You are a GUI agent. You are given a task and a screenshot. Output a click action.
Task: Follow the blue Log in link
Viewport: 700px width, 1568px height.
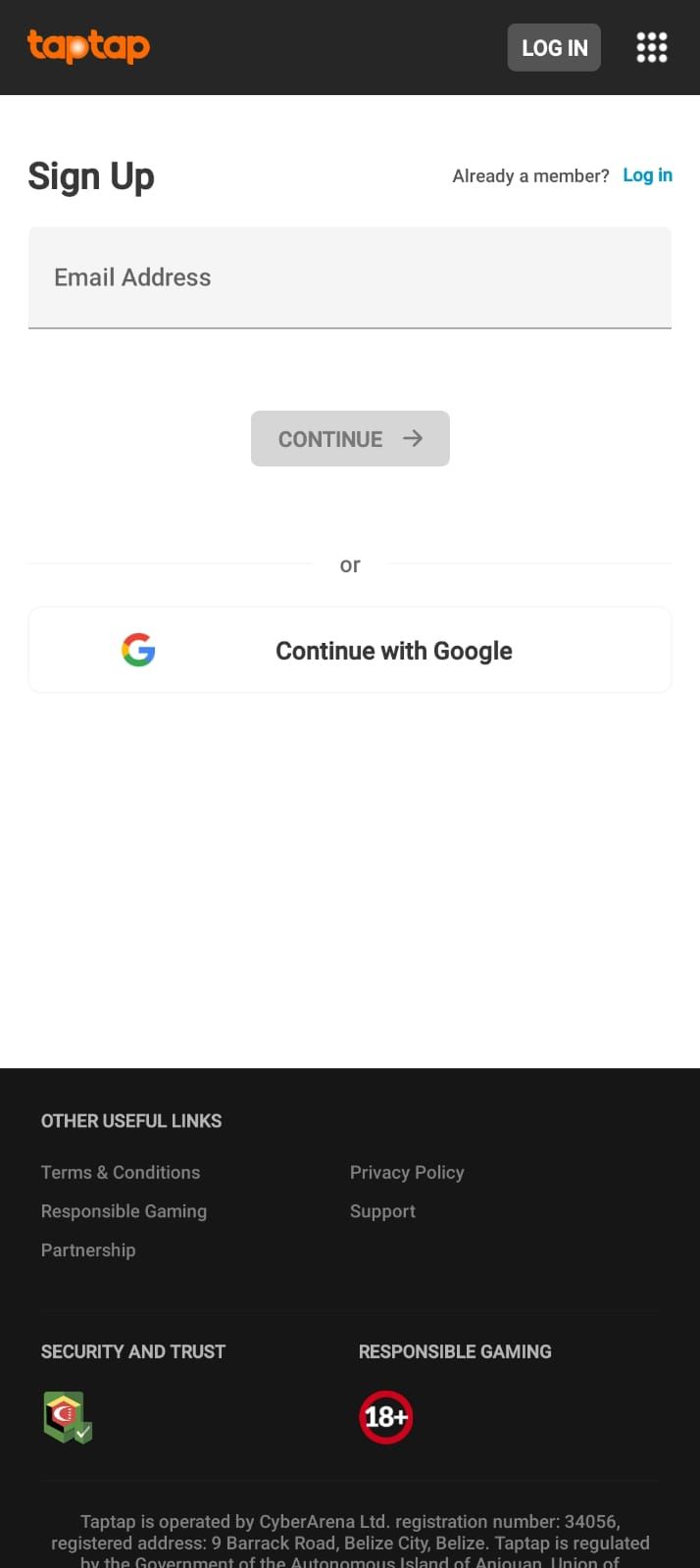click(647, 175)
